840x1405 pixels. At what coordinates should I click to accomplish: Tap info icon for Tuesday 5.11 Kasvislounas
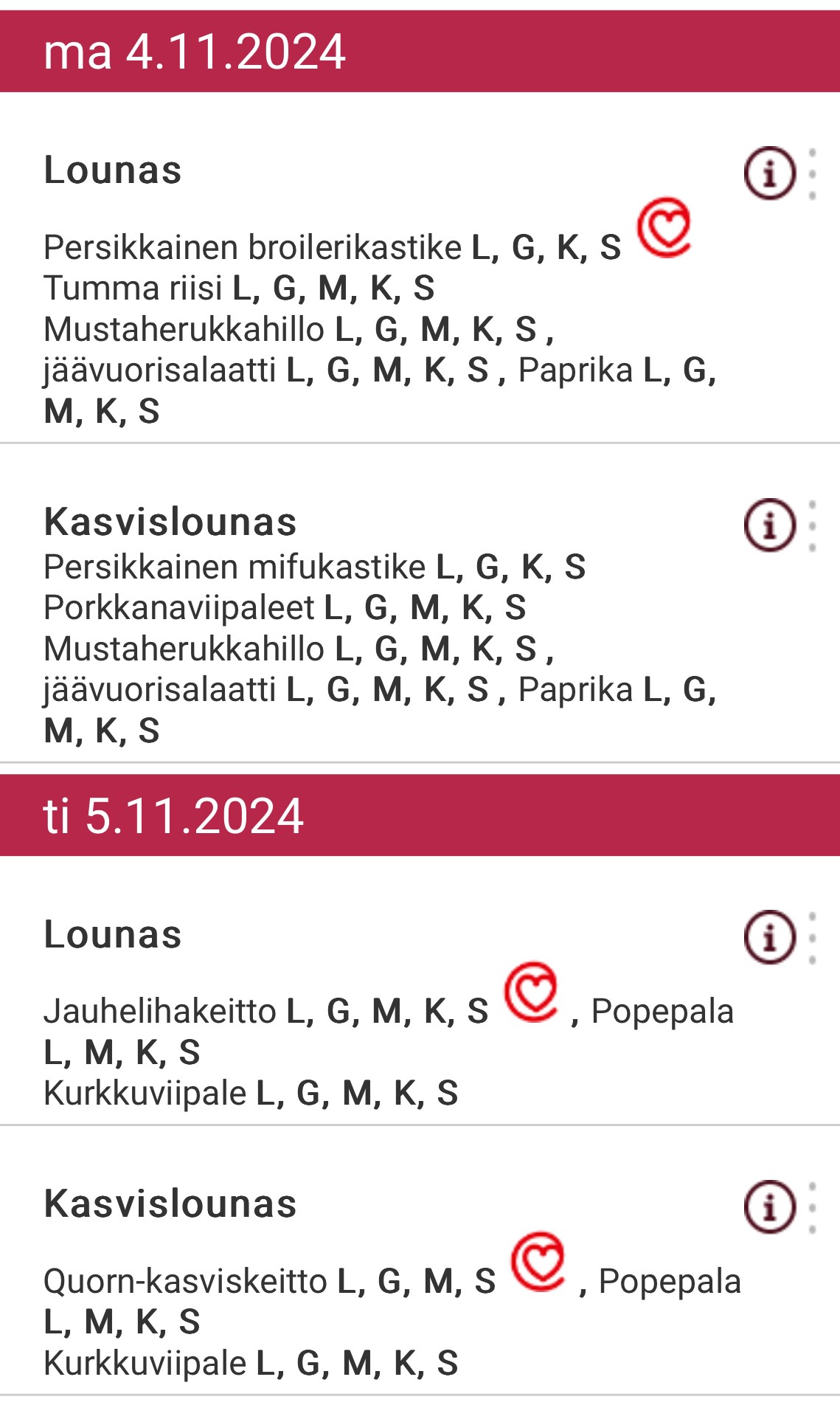point(769,1207)
